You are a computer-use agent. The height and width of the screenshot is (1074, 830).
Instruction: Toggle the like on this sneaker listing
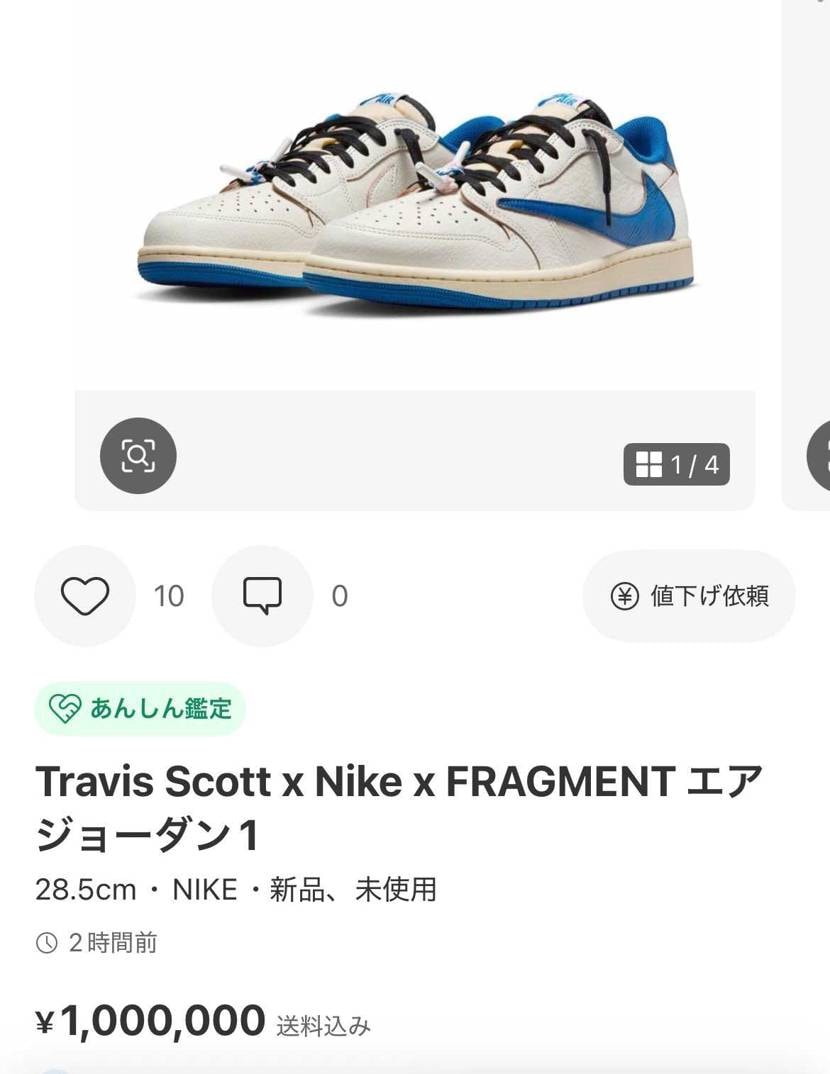84,595
